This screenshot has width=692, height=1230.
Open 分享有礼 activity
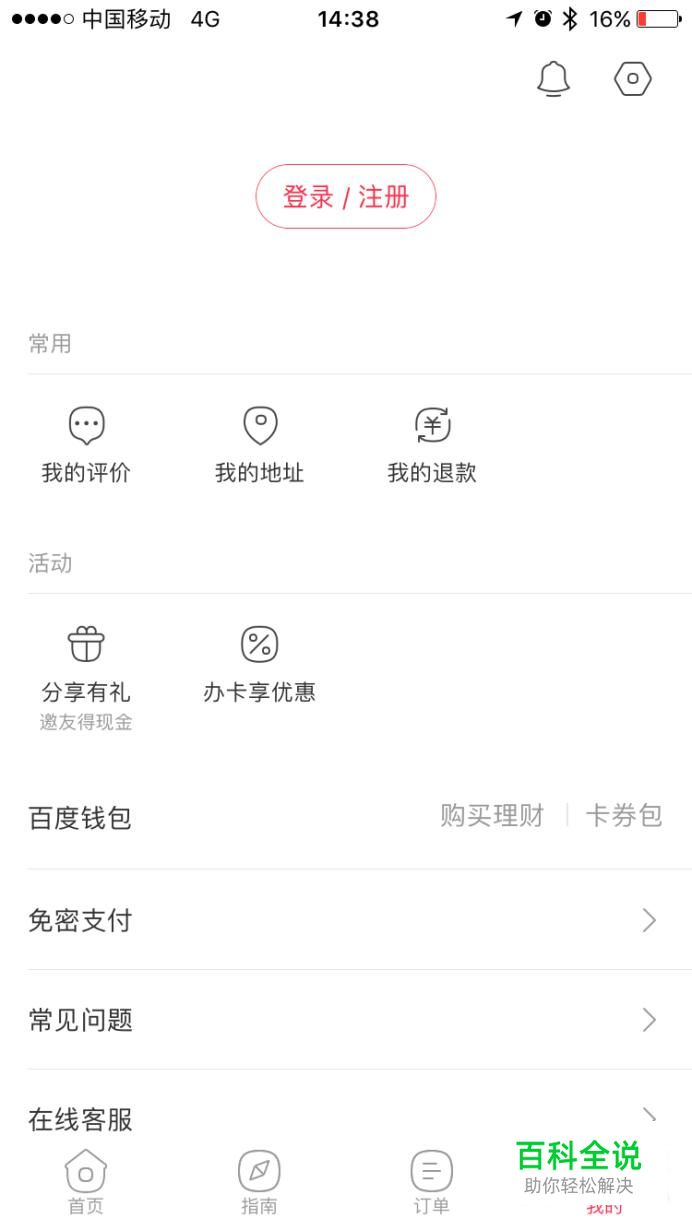point(86,678)
